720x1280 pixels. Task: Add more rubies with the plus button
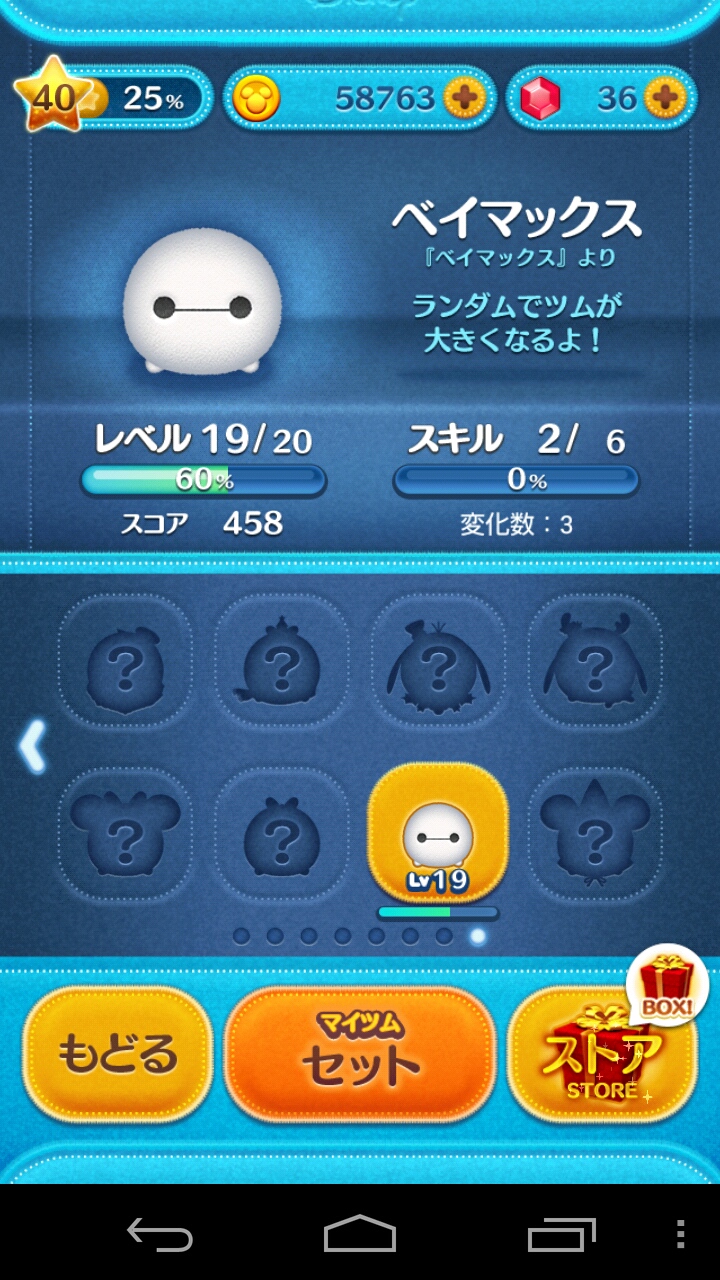(664, 98)
